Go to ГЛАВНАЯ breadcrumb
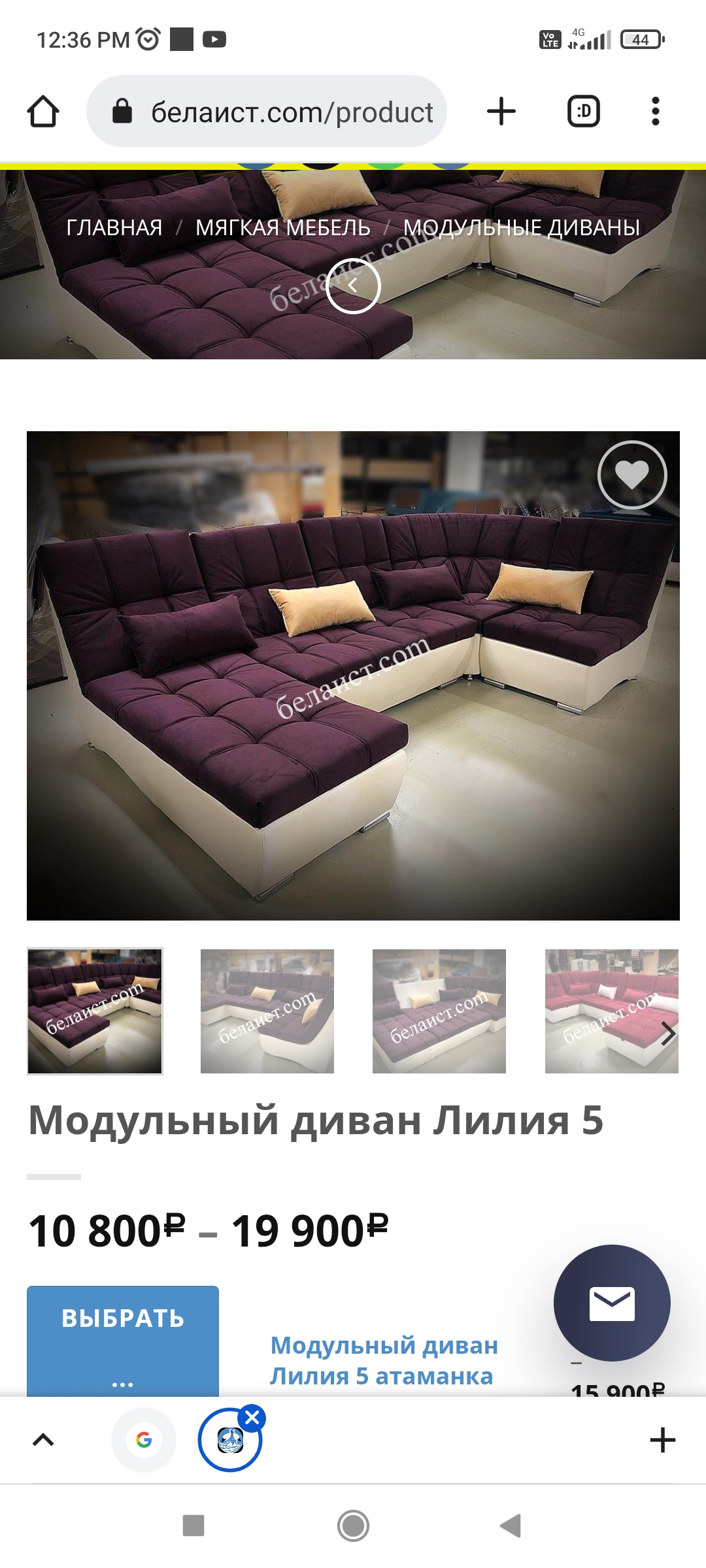The height and width of the screenshot is (1568, 706). point(113,228)
